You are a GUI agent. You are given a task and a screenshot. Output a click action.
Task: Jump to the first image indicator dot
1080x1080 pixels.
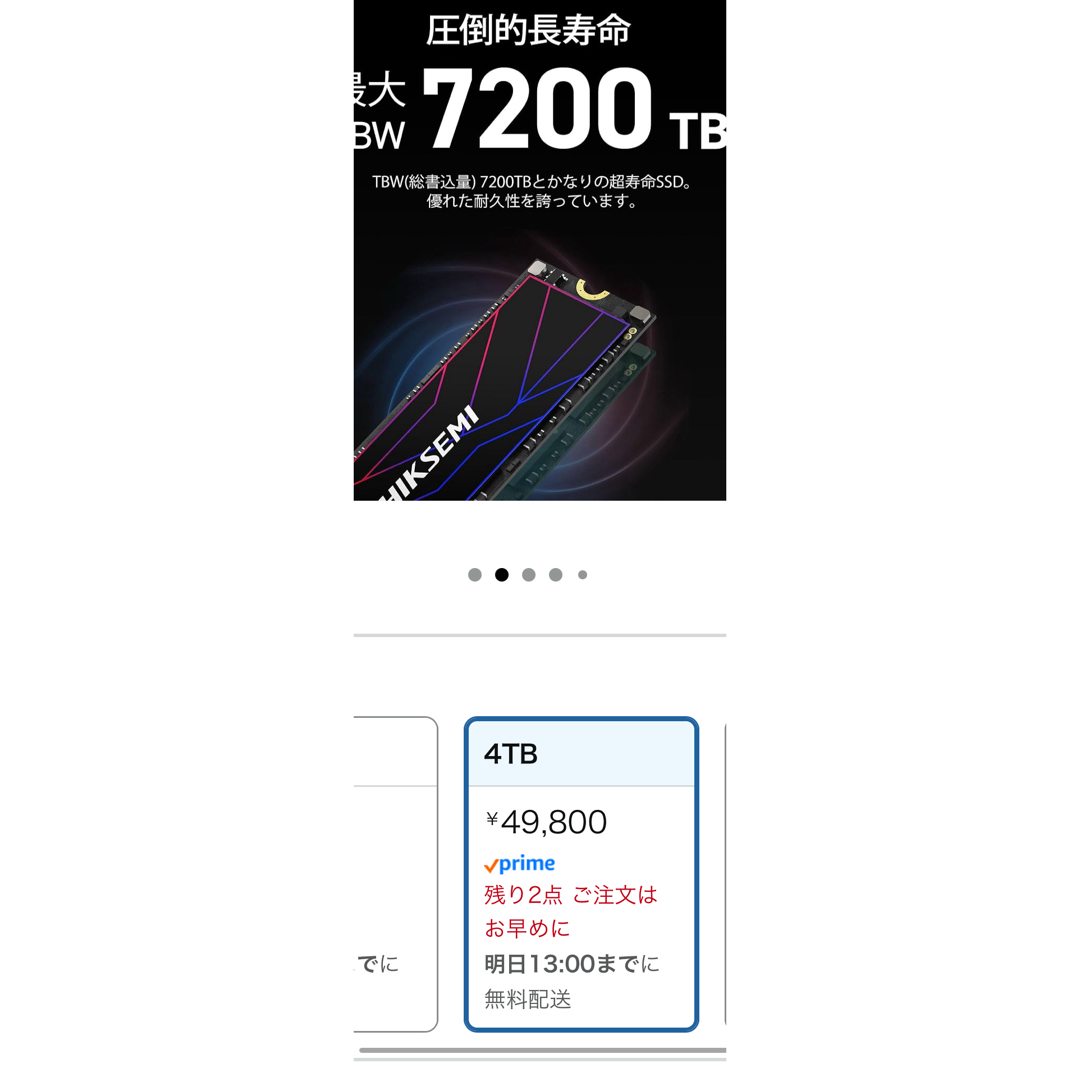coord(475,575)
